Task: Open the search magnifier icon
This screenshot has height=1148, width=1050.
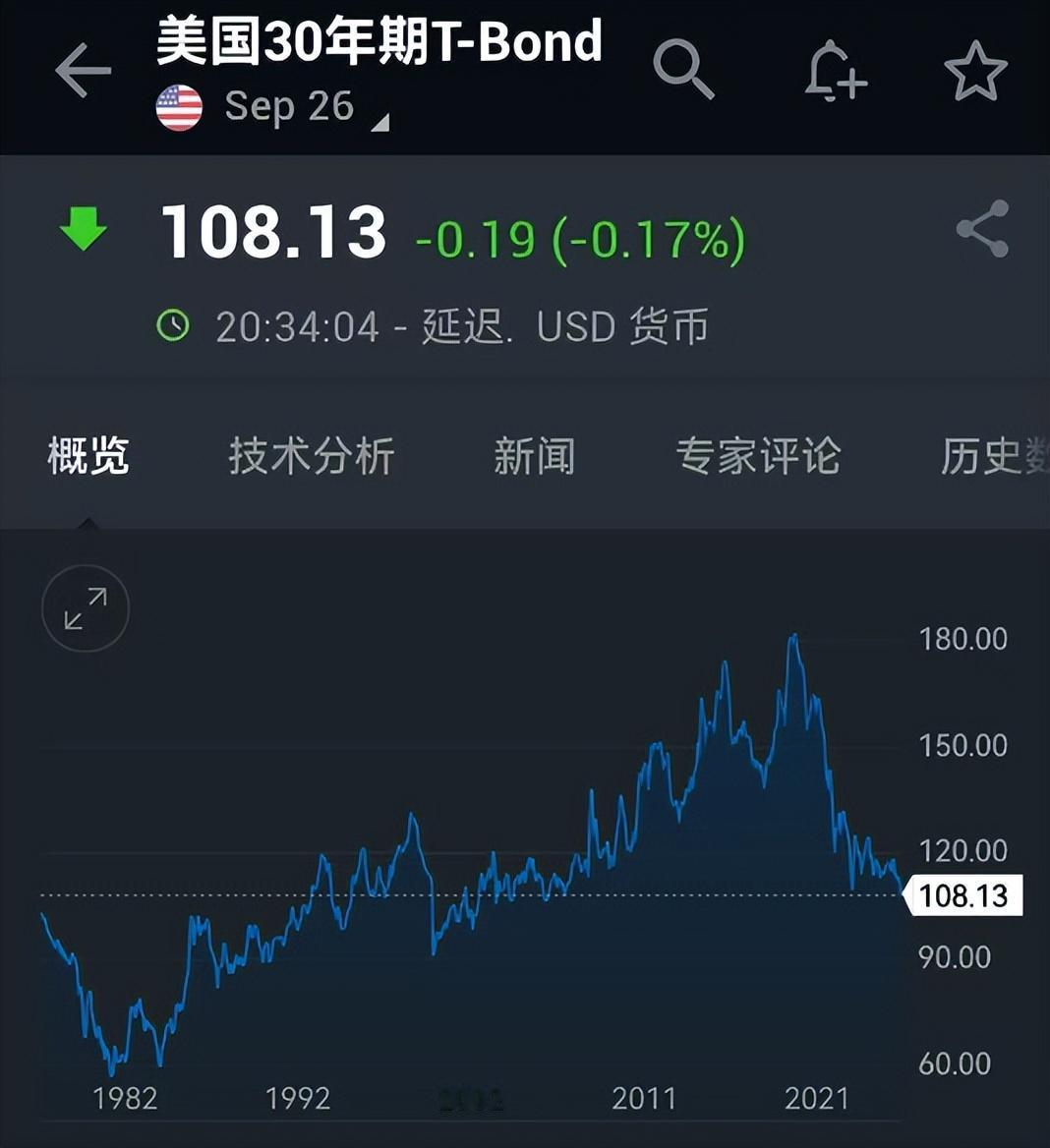Action: 683,70
